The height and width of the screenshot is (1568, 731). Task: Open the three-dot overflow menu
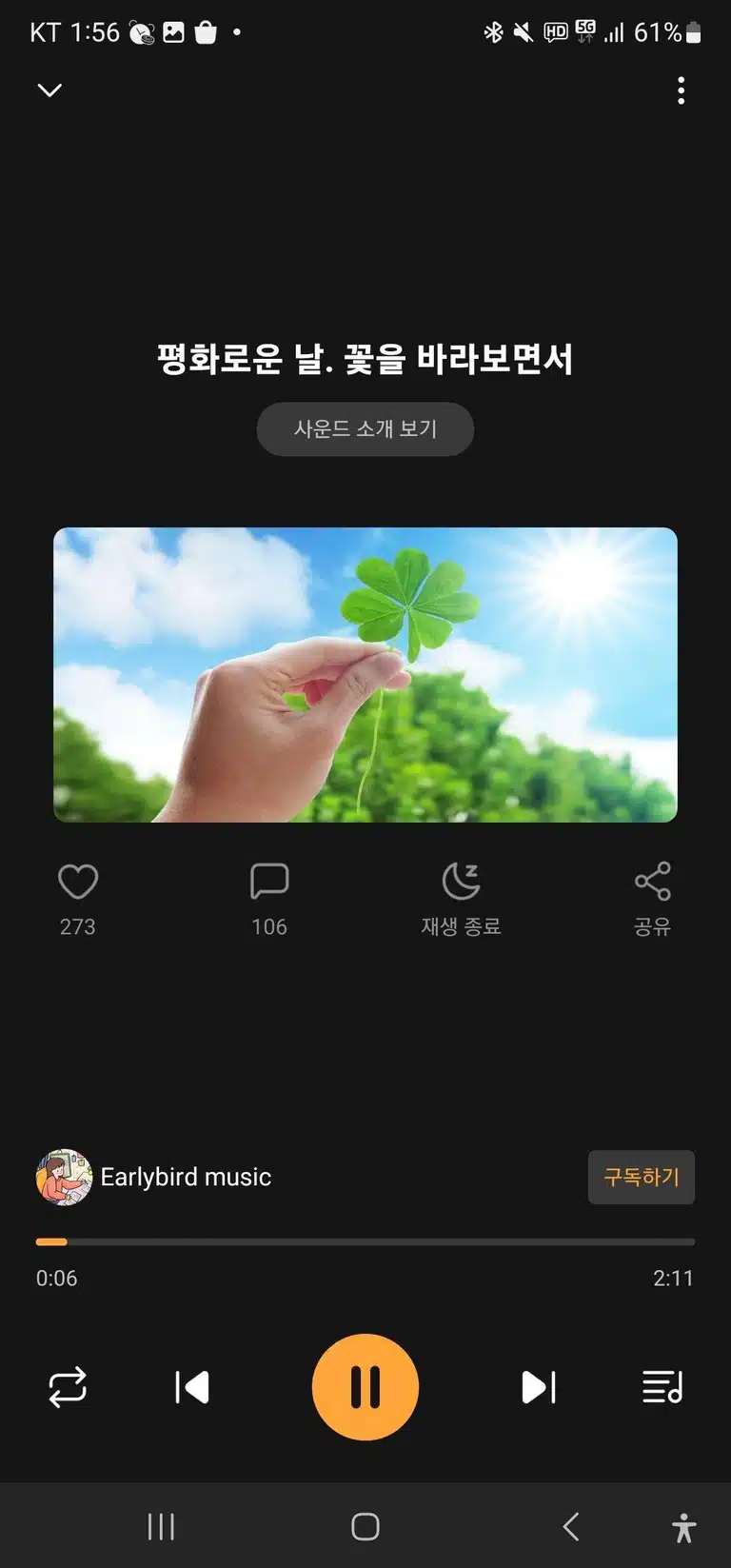tap(681, 90)
